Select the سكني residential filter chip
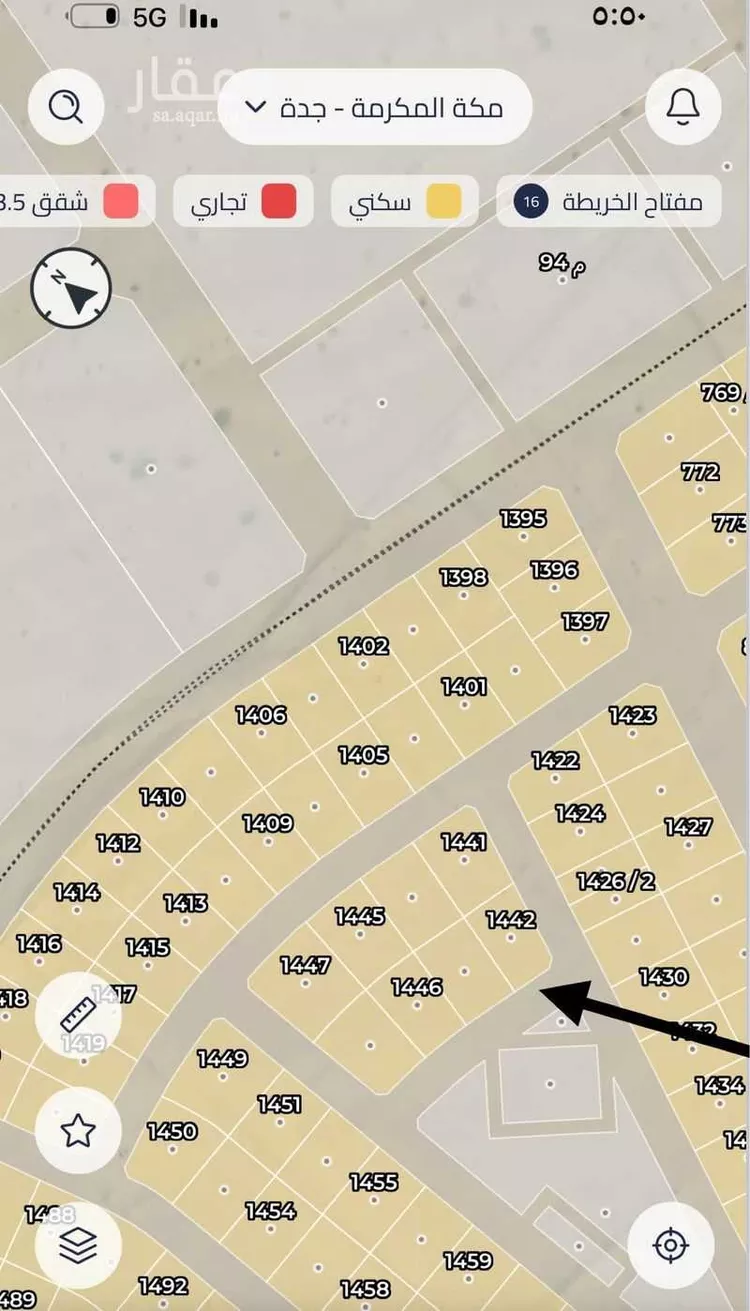 click(404, 202)
